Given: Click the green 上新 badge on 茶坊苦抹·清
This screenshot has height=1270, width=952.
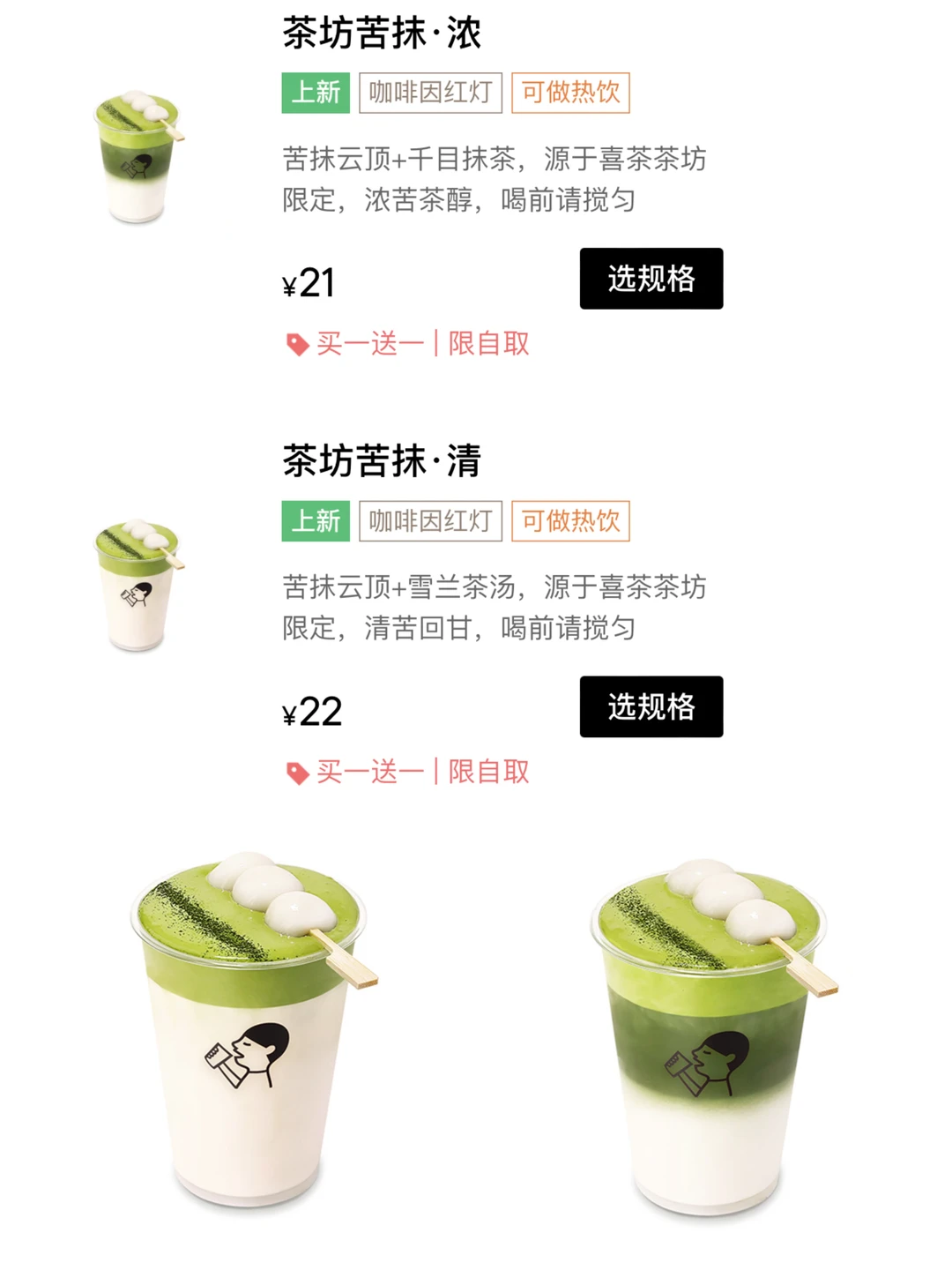Looking at the screenshot, I should click(316, 520).
